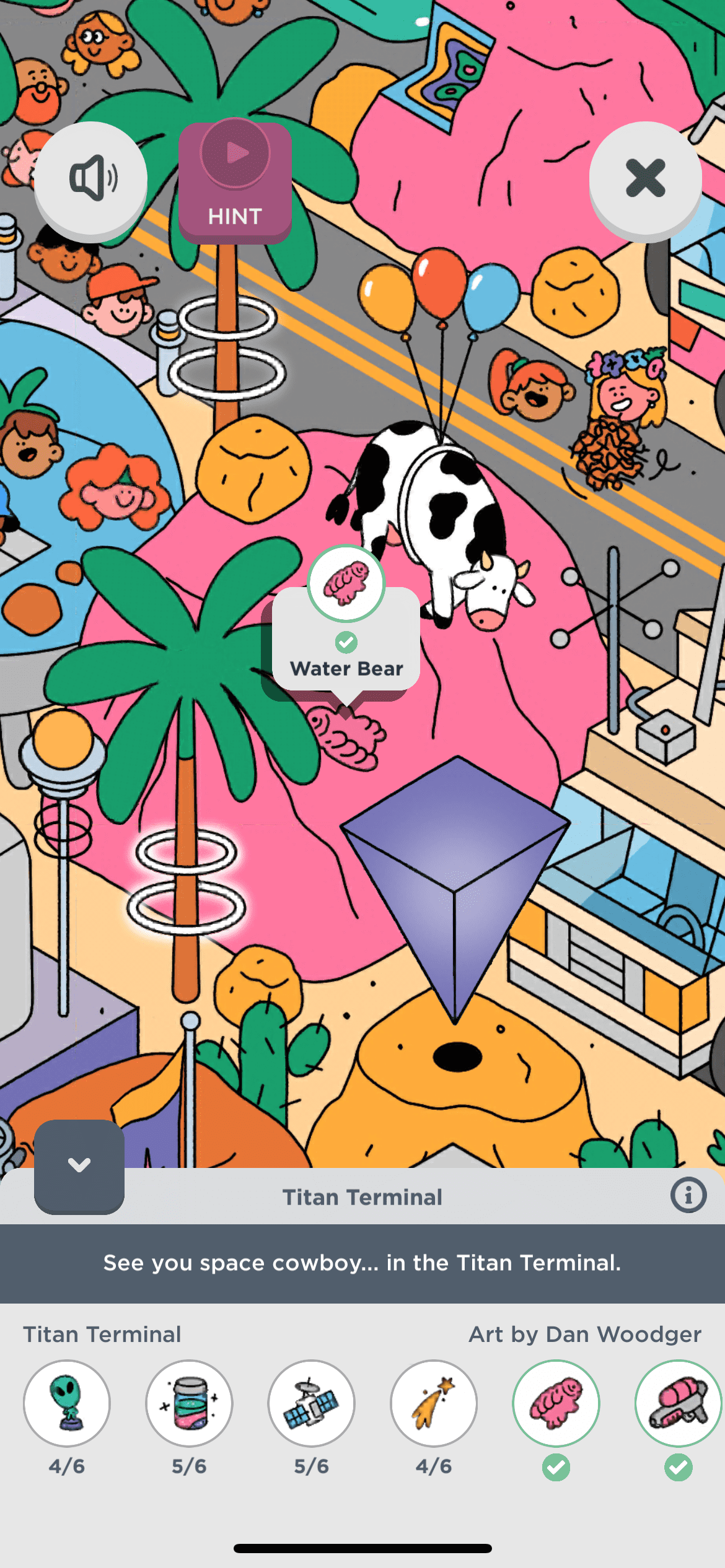Select the completed water bear item
The width and height of the screenshot is (725, 1568).
[556, 1403]
